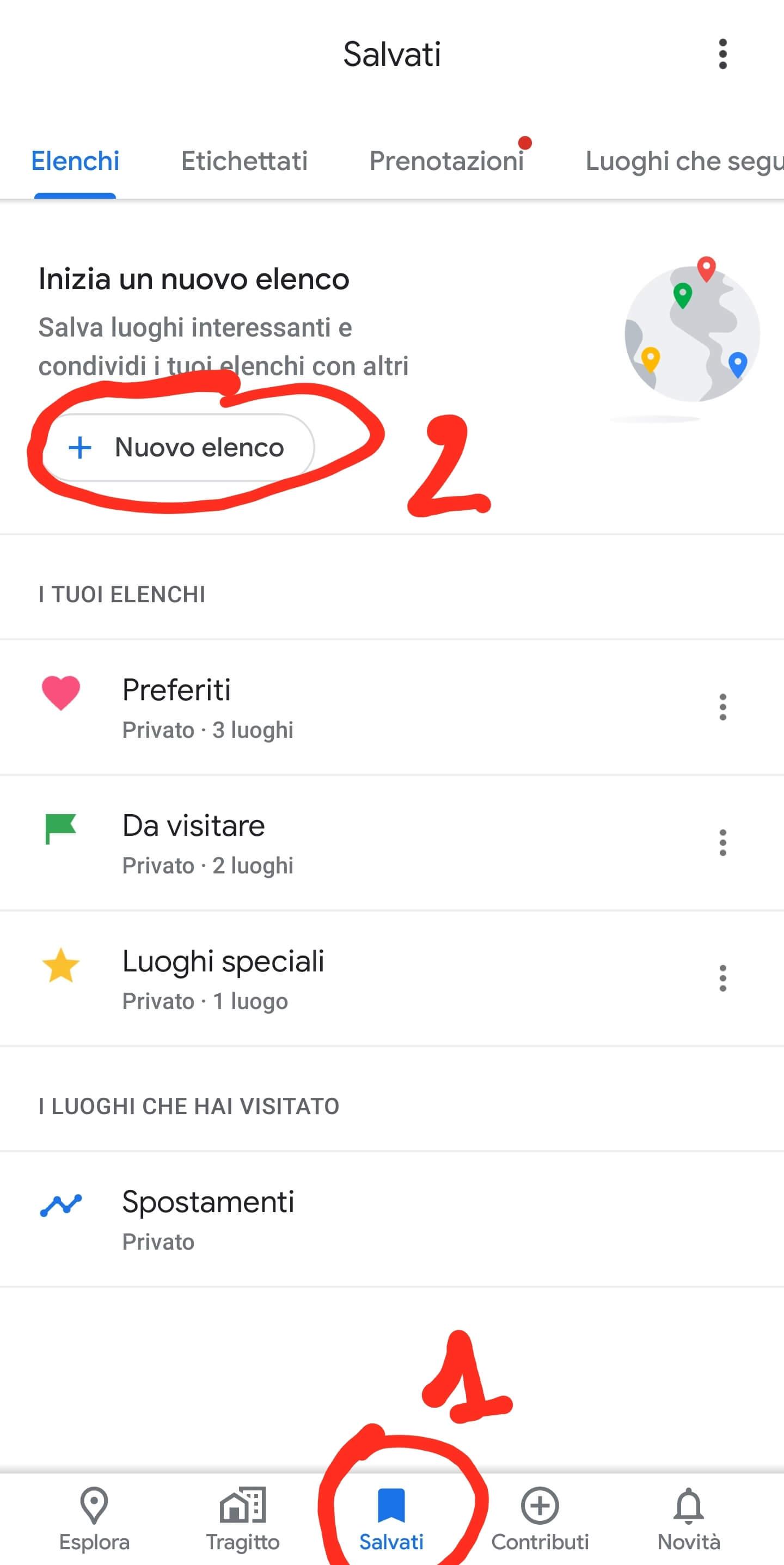Switch to the Prenotazioni tab

[446, 161]
